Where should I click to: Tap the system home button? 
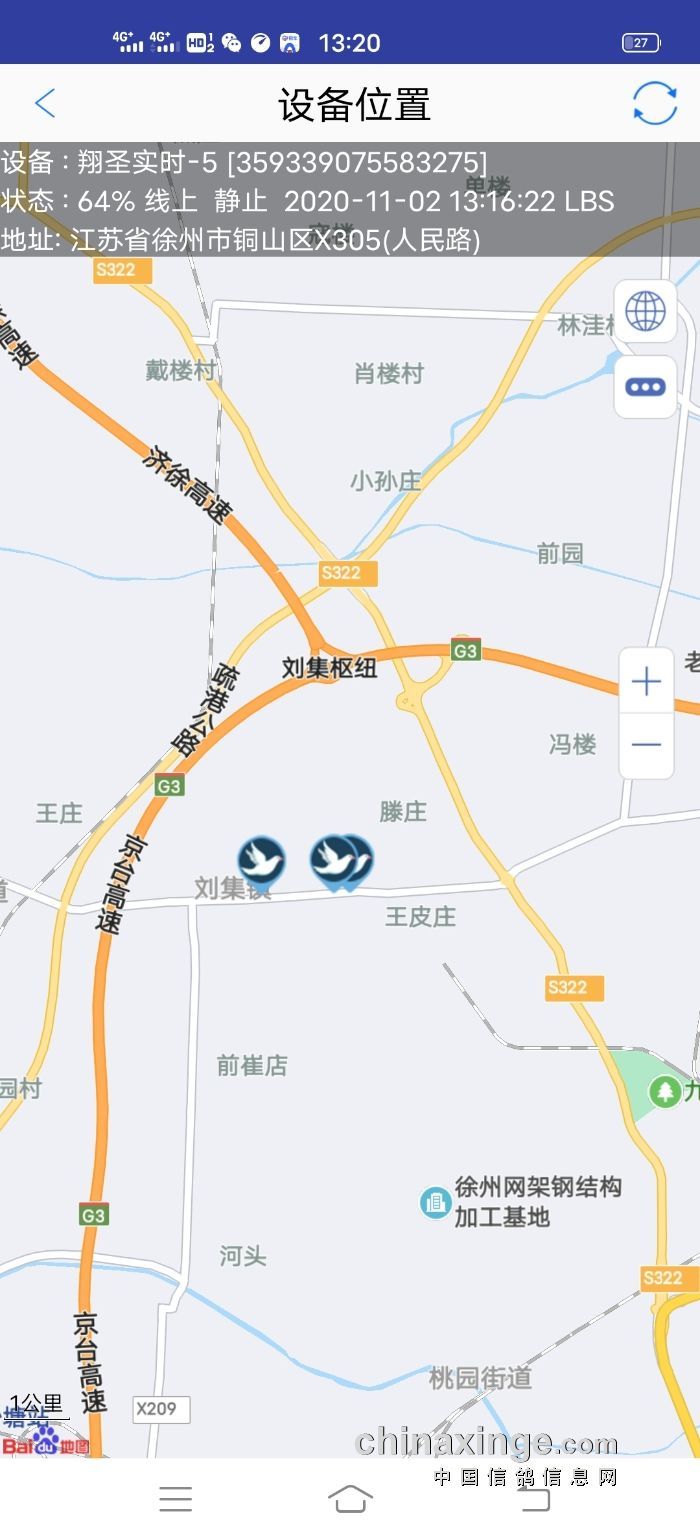pos(350,1498)
